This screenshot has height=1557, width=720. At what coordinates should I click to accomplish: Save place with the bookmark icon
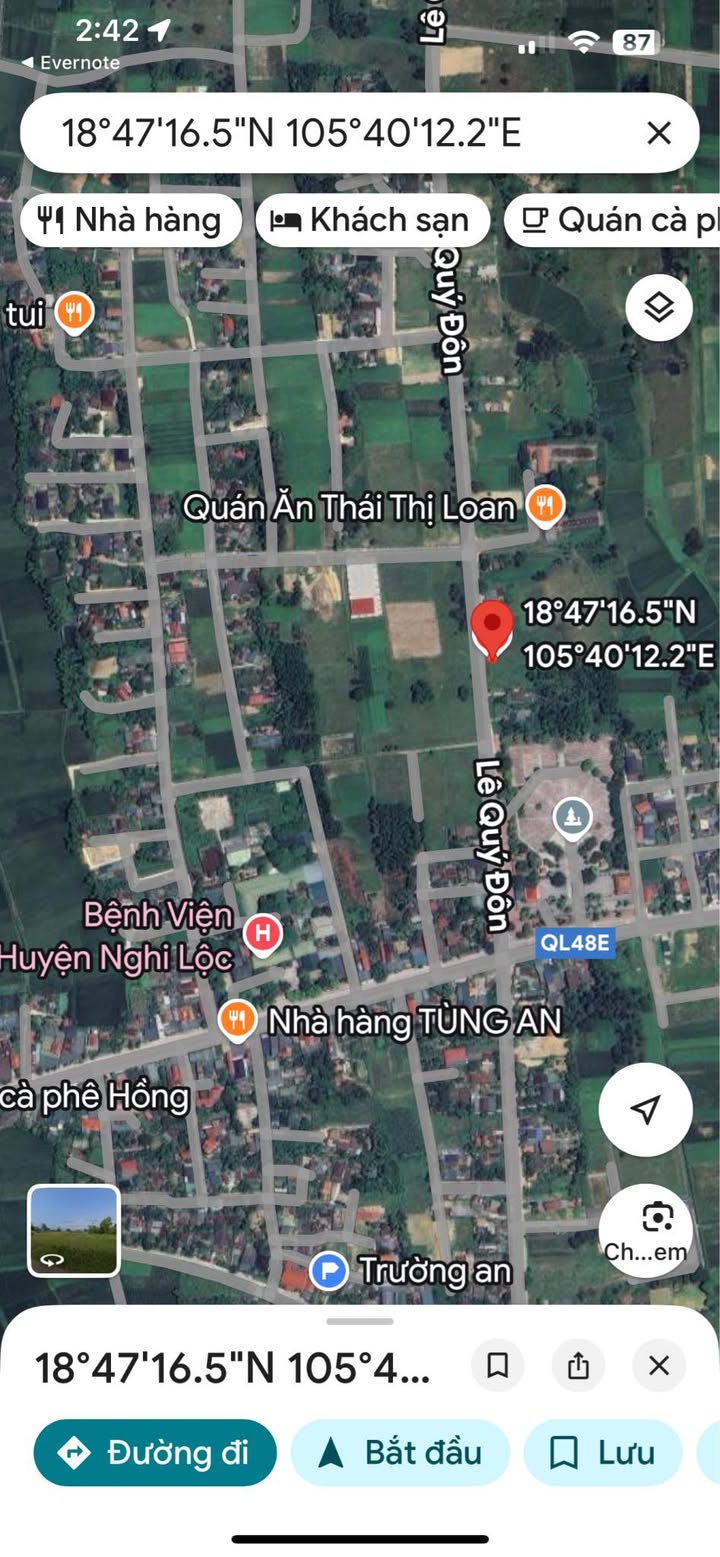coord(498,1365)
